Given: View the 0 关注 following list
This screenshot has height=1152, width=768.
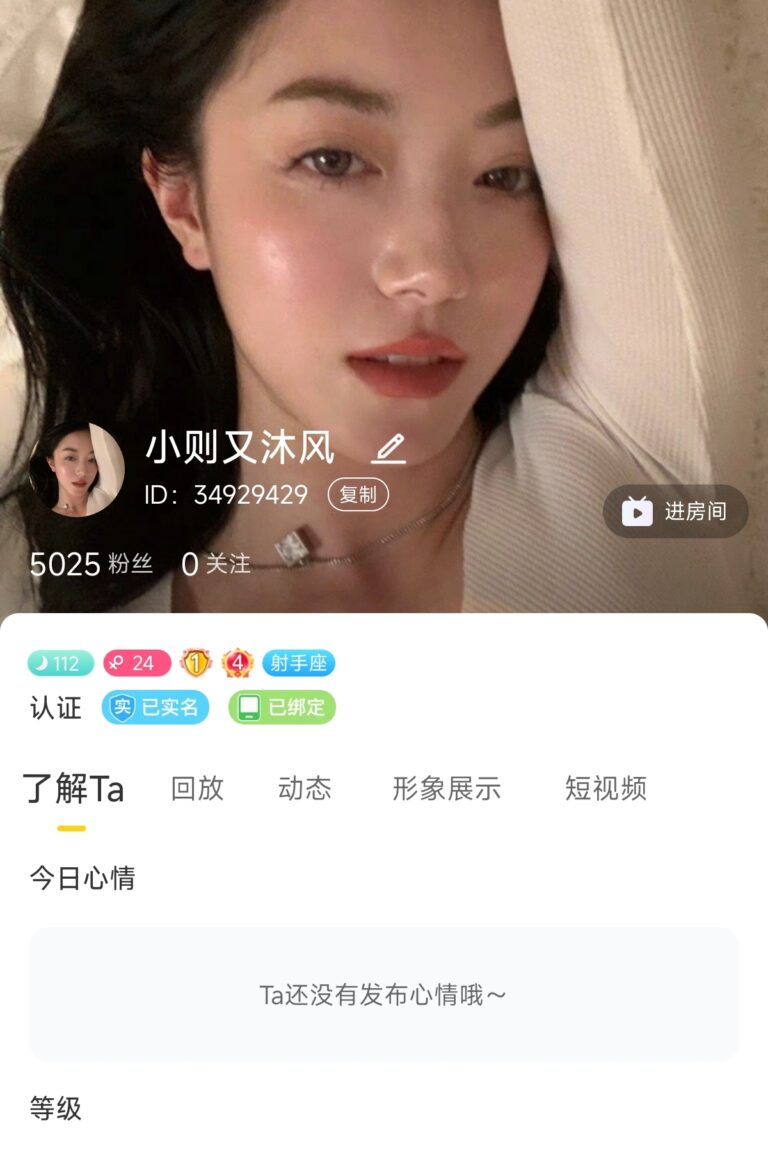Looking at the screenshot, I should 216,564.
